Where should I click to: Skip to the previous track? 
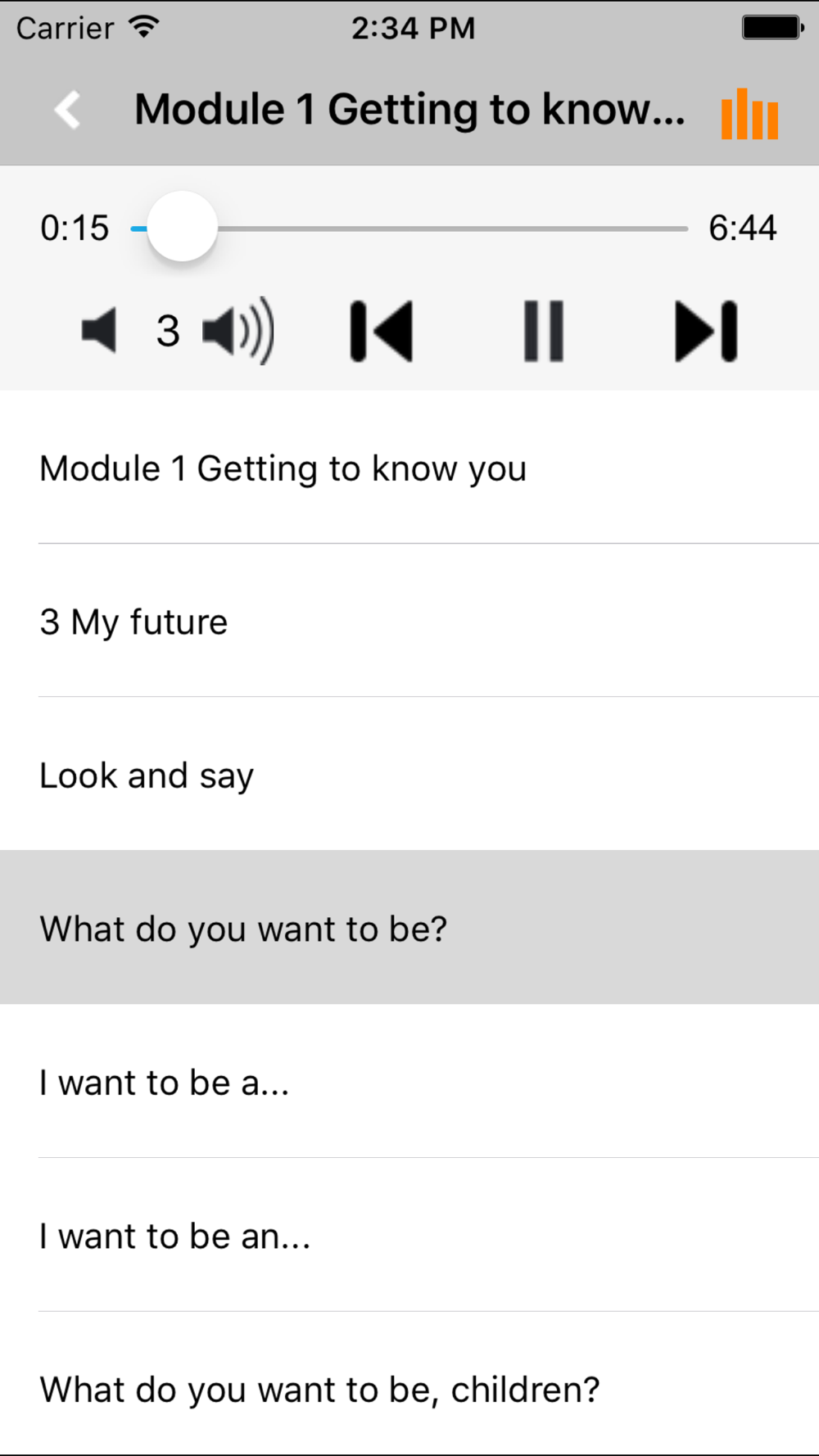(x=382, y=331)
